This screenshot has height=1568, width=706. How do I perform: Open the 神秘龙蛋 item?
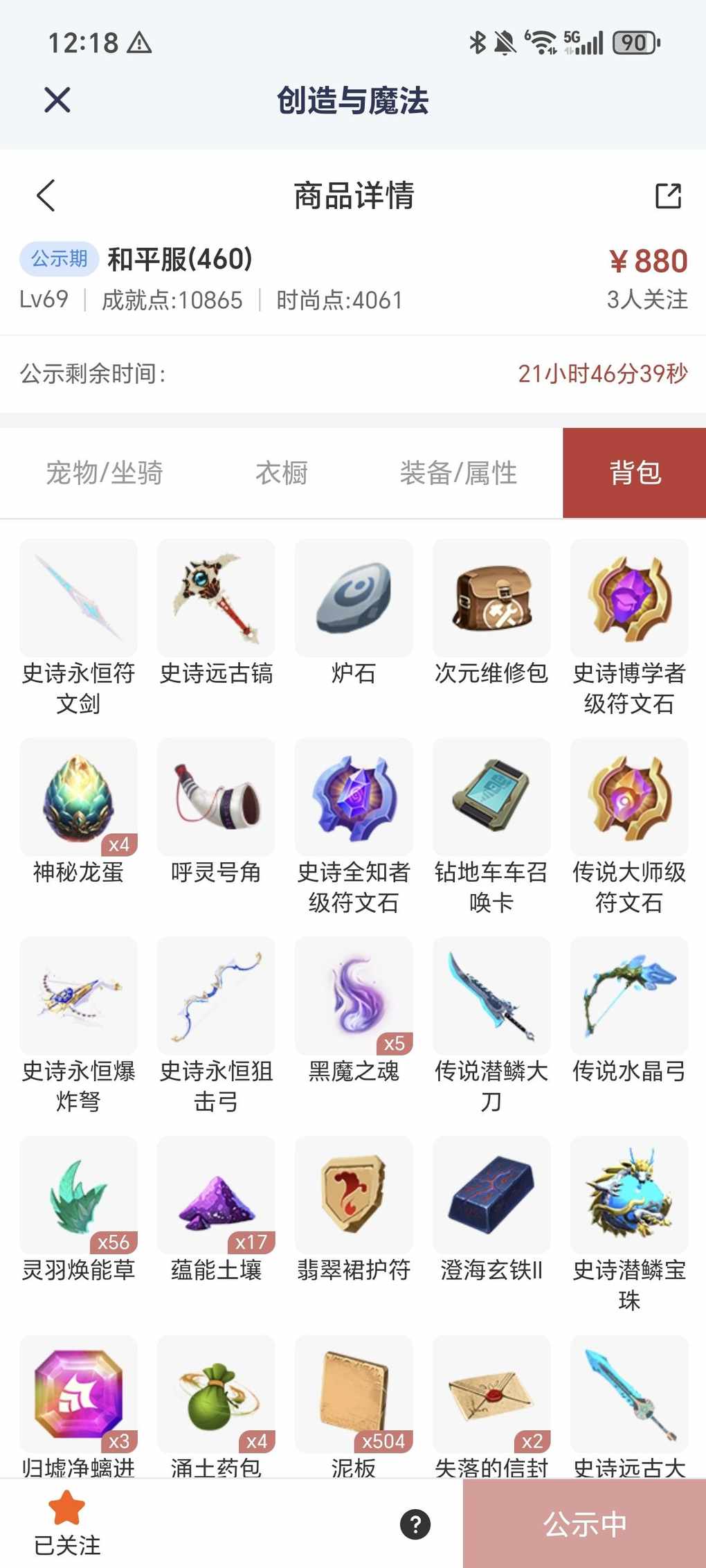click(x=78, y=797)
